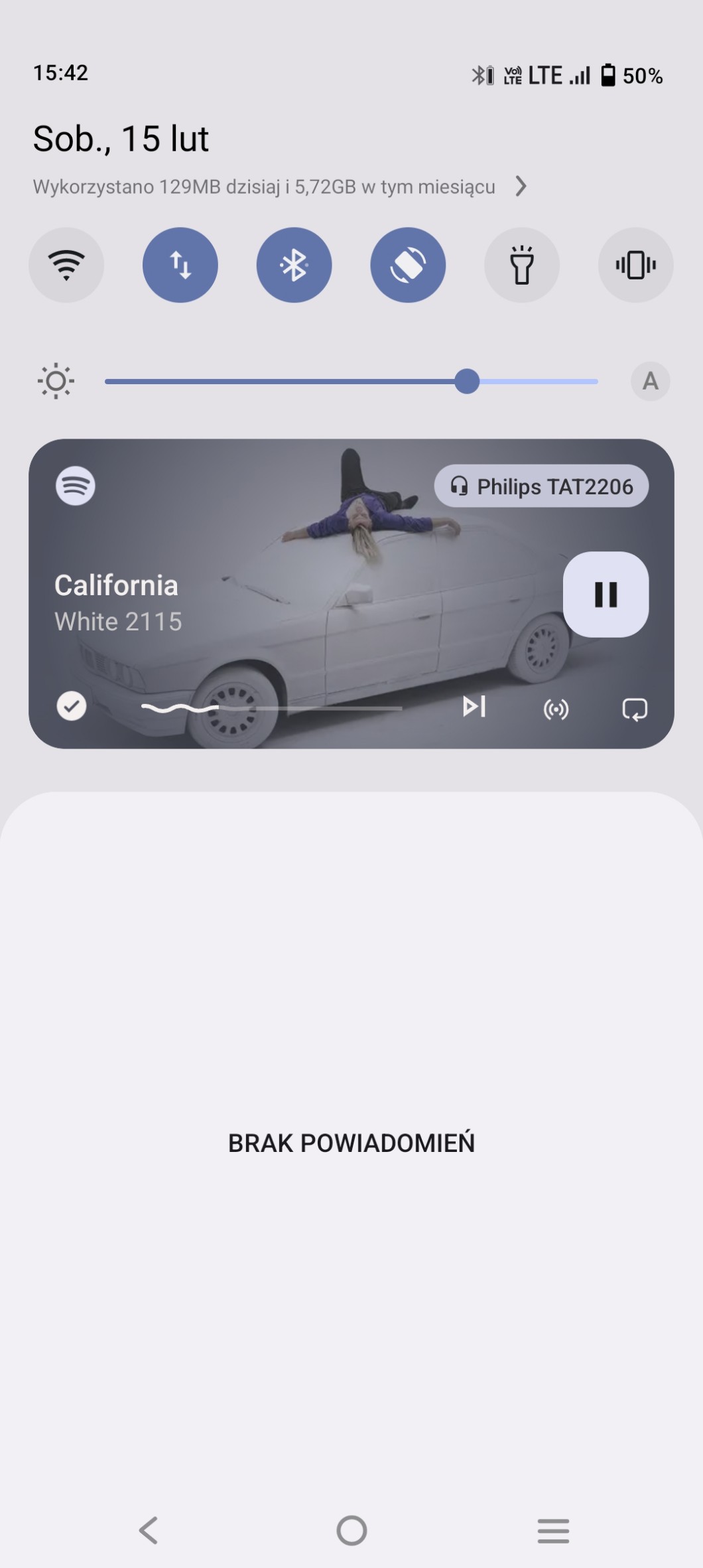Go back with the navigation bar arrow
703x1568 pixels.
(x=149, y=1531)
